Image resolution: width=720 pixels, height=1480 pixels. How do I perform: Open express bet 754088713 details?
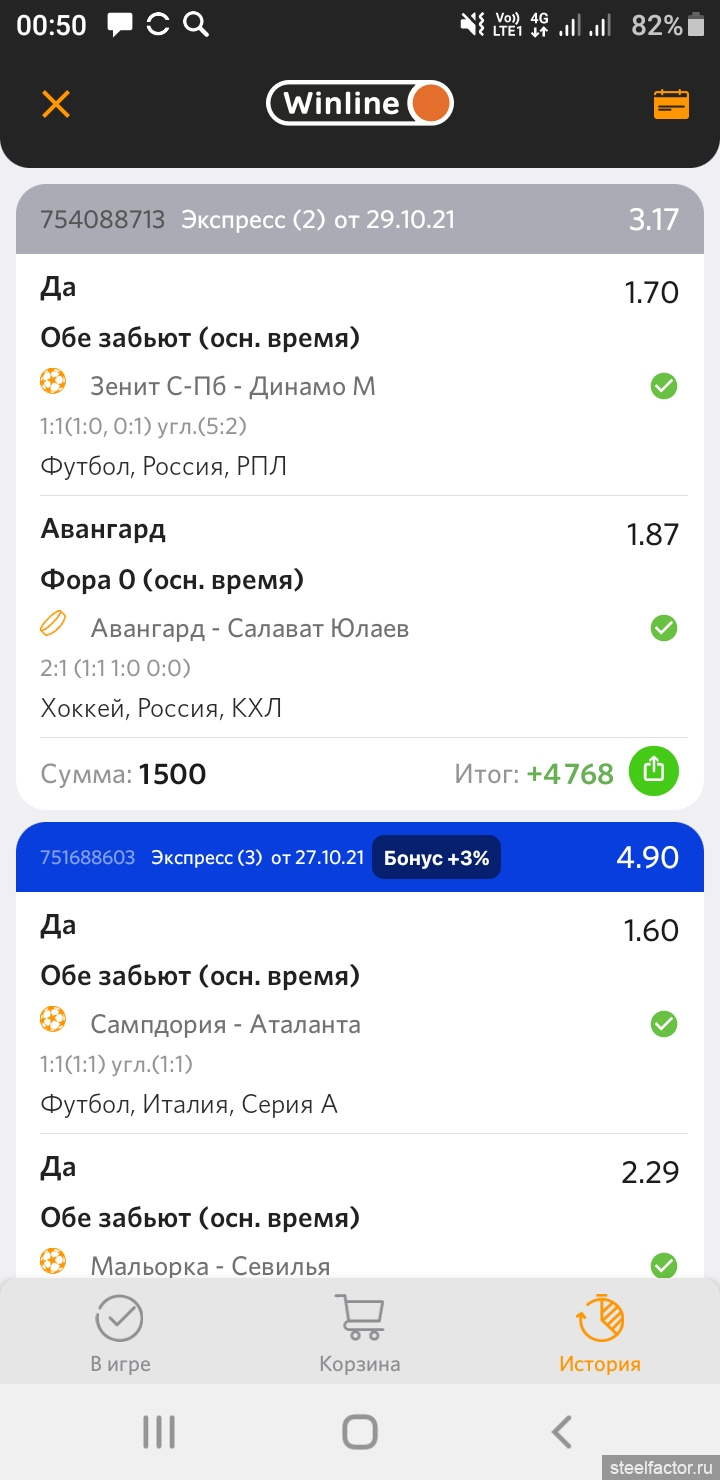point(360,220)
